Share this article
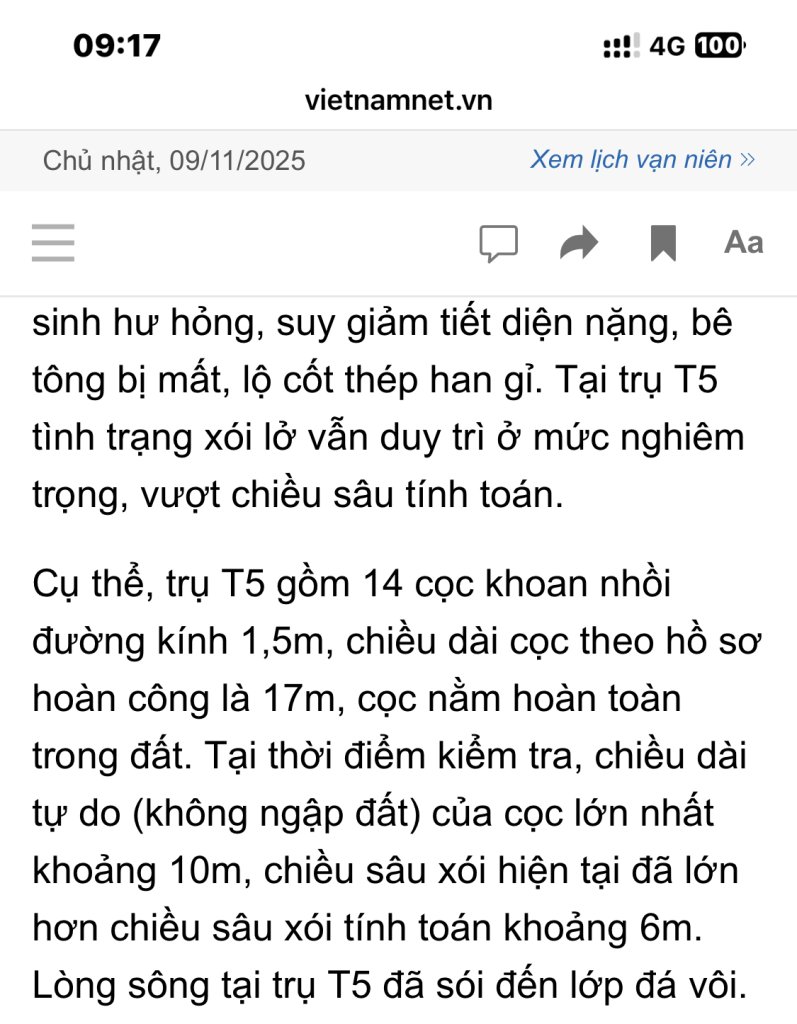This screenshot has height=1024, width=797. 578,243
